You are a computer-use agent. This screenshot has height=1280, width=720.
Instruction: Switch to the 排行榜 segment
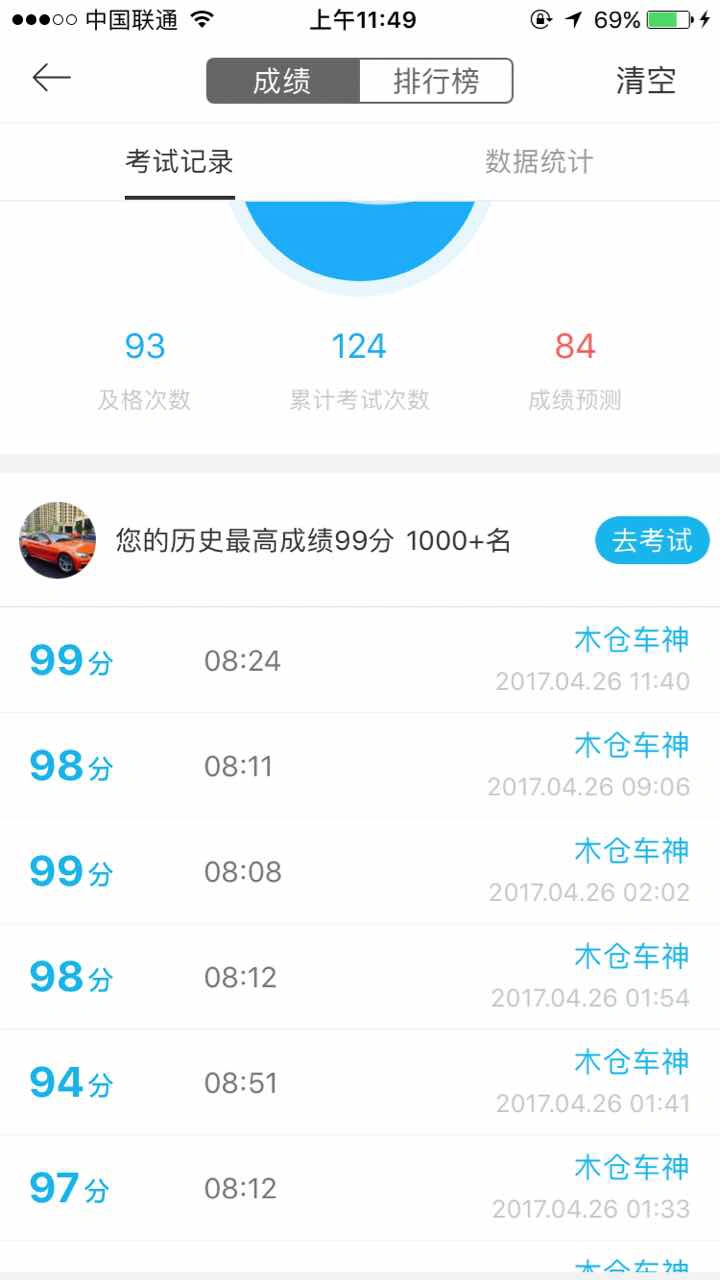(436, 81)
